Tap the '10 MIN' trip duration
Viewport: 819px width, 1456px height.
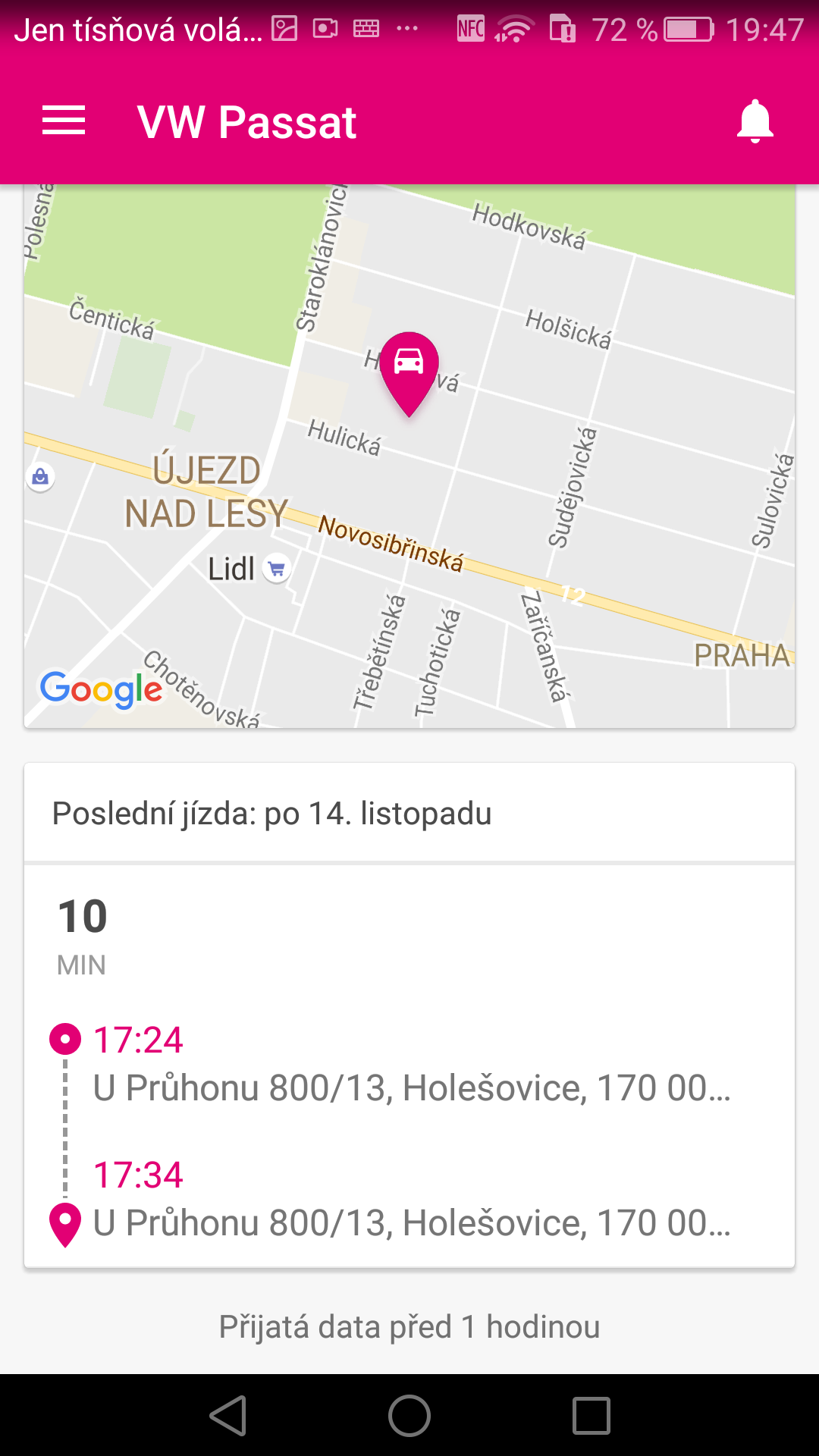coord(81,933)
